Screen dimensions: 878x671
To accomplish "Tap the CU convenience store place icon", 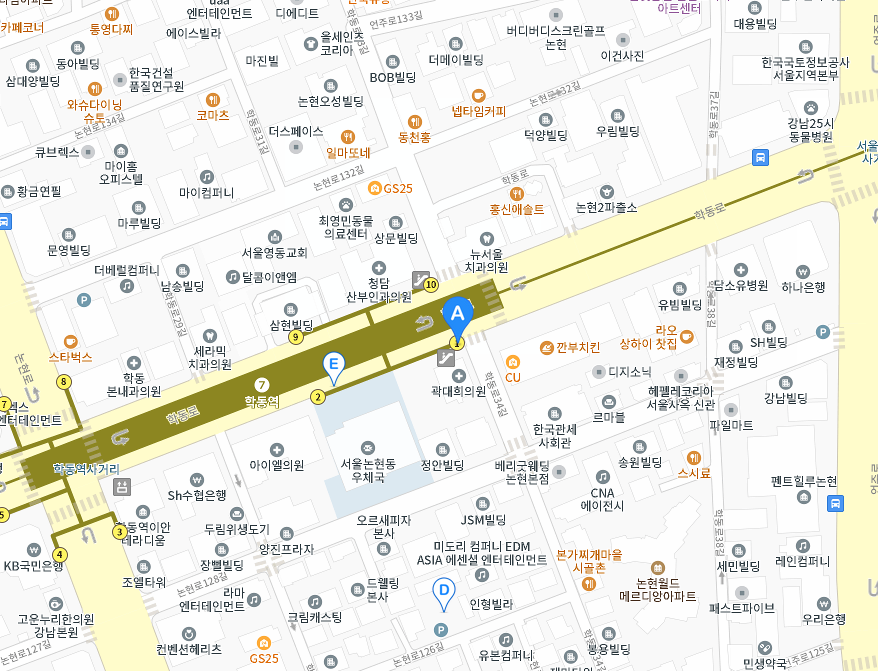I will (512, 361).
